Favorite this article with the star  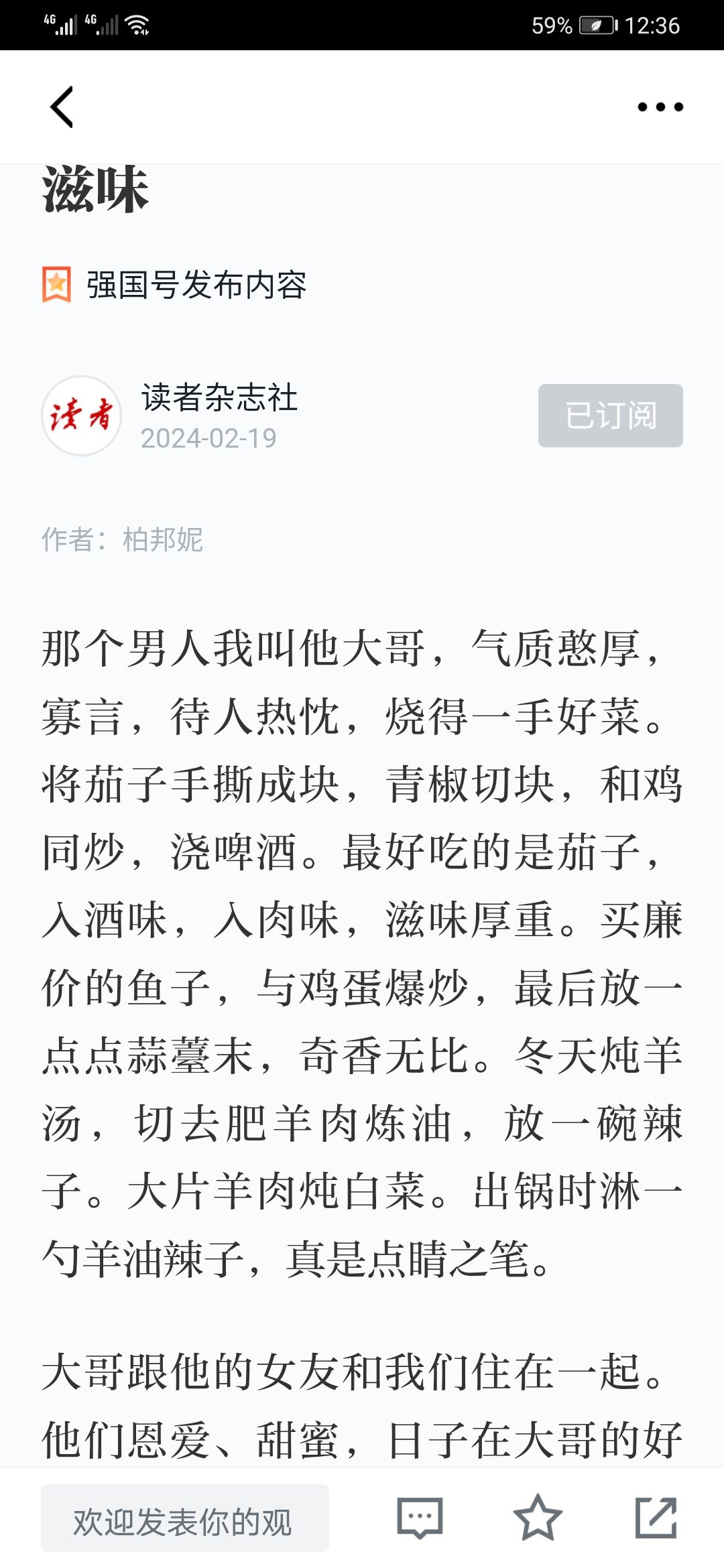click(x=538, y=1518)
